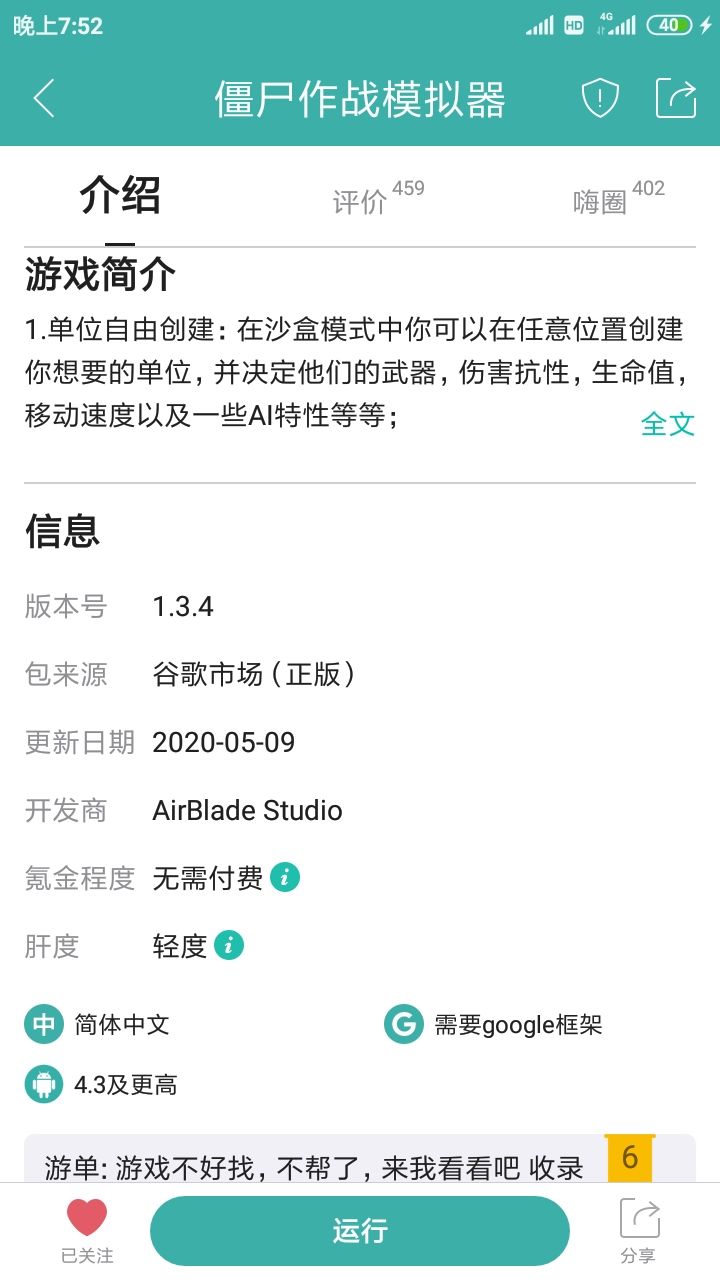720x1280 pixels.
Task: Open info icon next to 轻度
Action: 229,945
